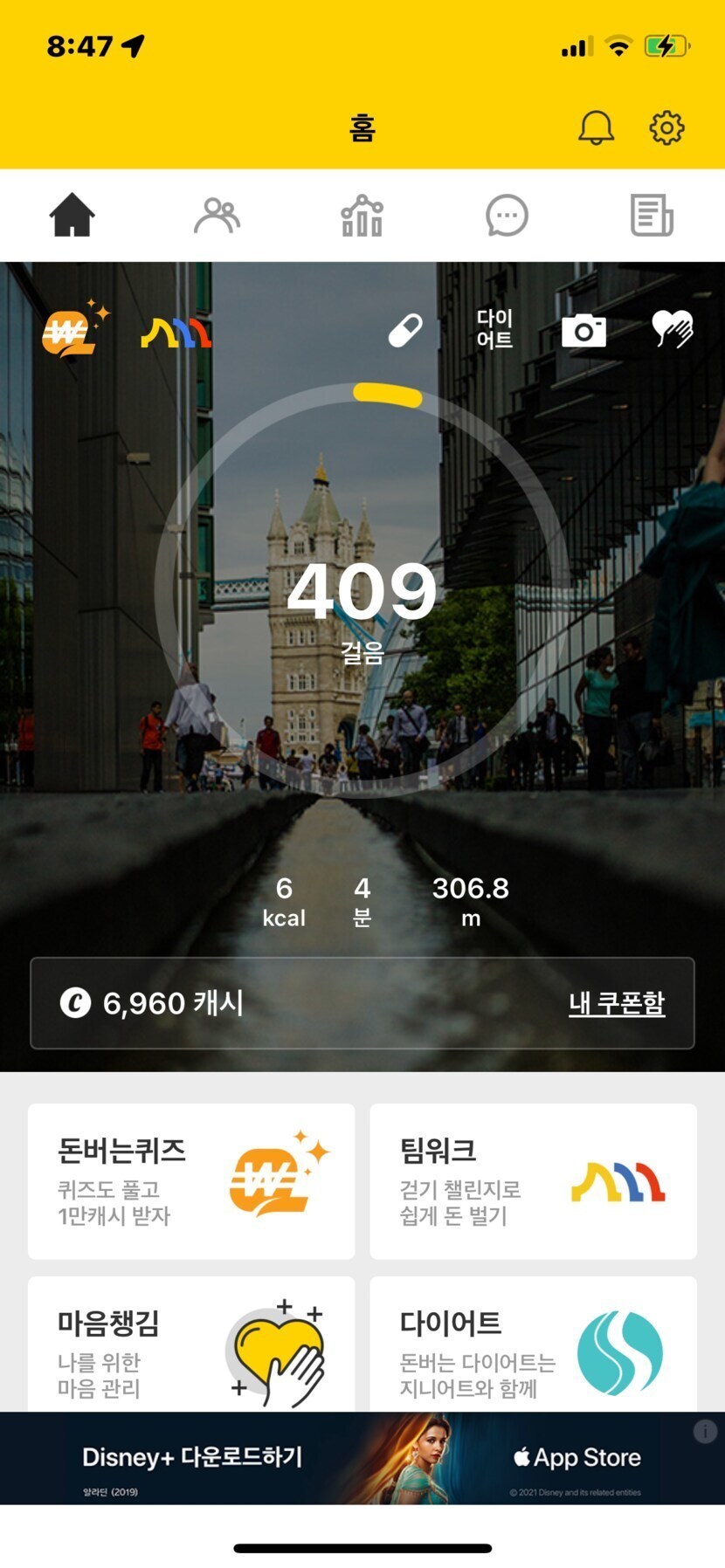Open the camera icon
The image size is (725, 1568).
click(583, 331)
